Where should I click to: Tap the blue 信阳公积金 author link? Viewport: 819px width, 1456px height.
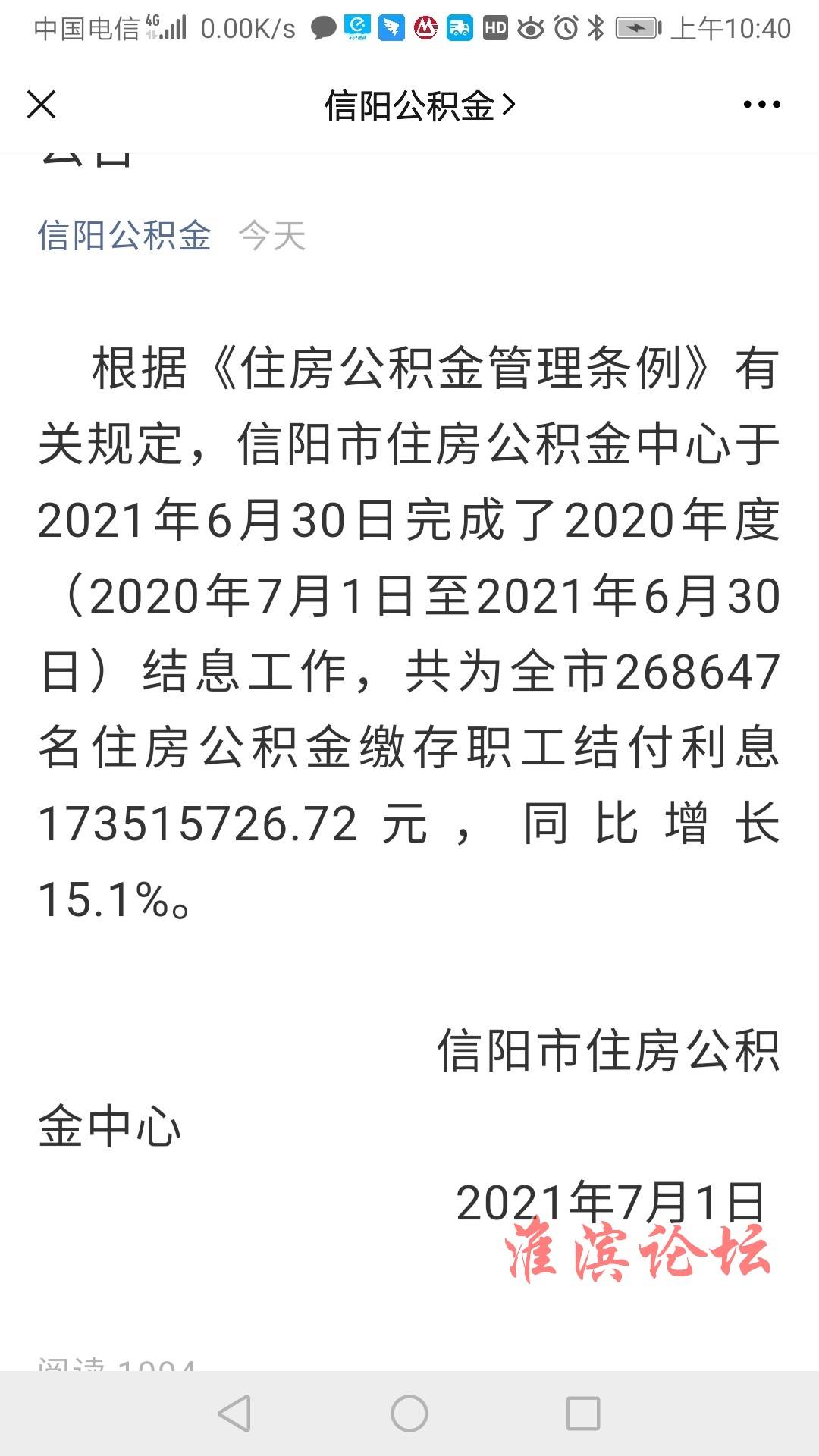pyautogui.click(x=124, y=235)
